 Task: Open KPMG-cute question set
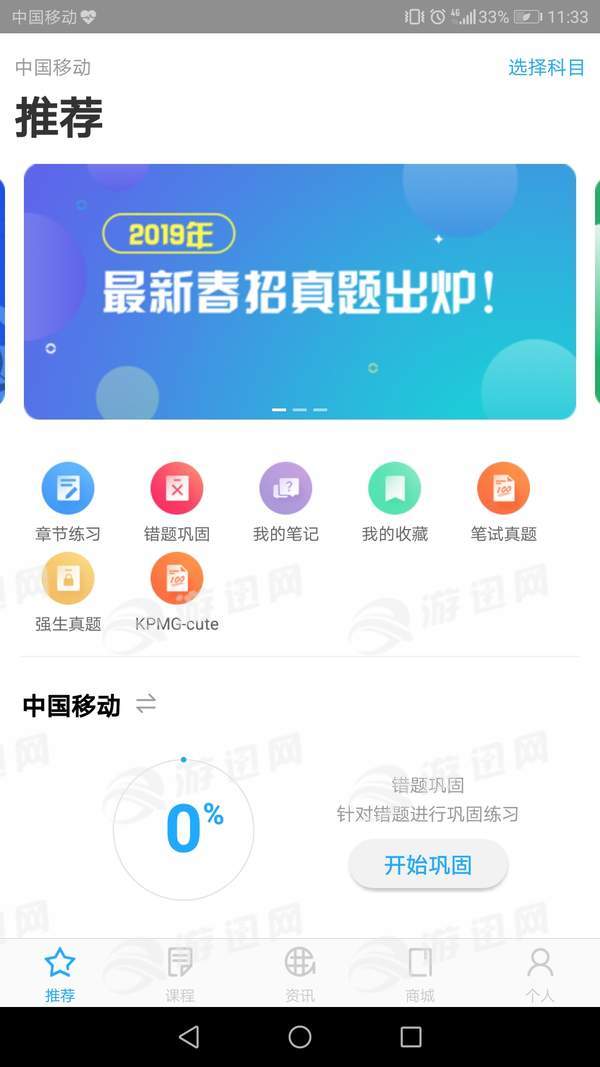[x=177, y=592]
